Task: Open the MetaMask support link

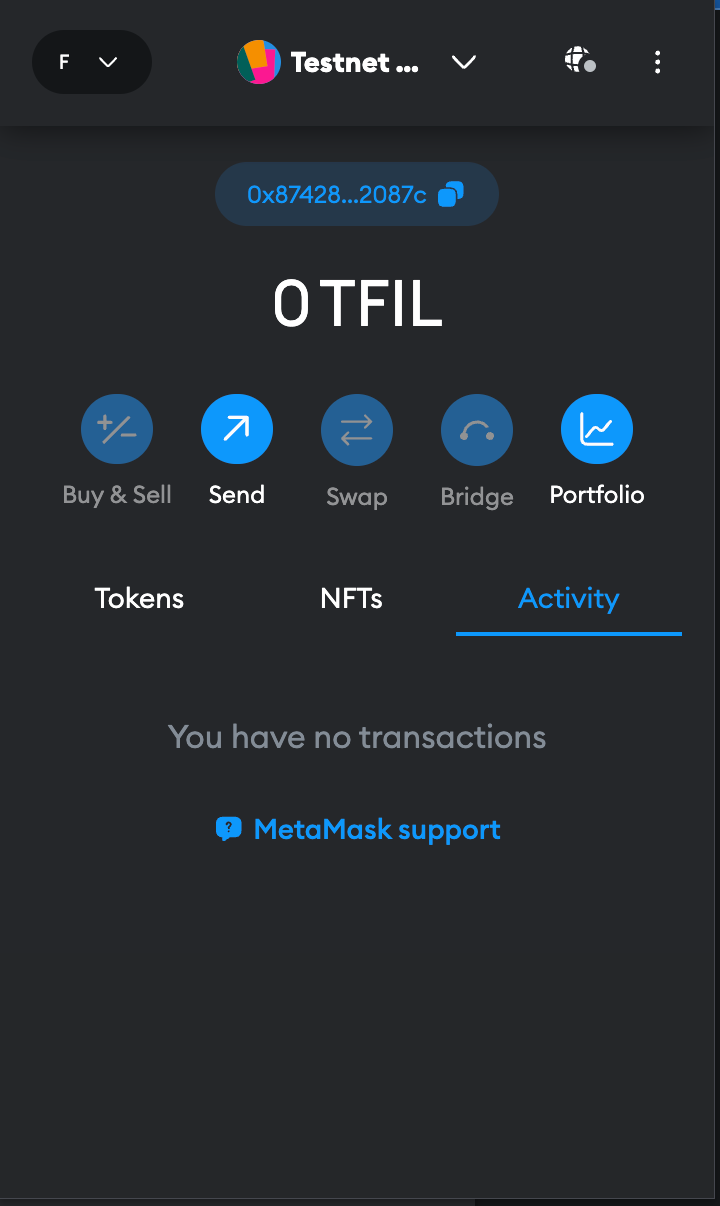Action: 358,829
